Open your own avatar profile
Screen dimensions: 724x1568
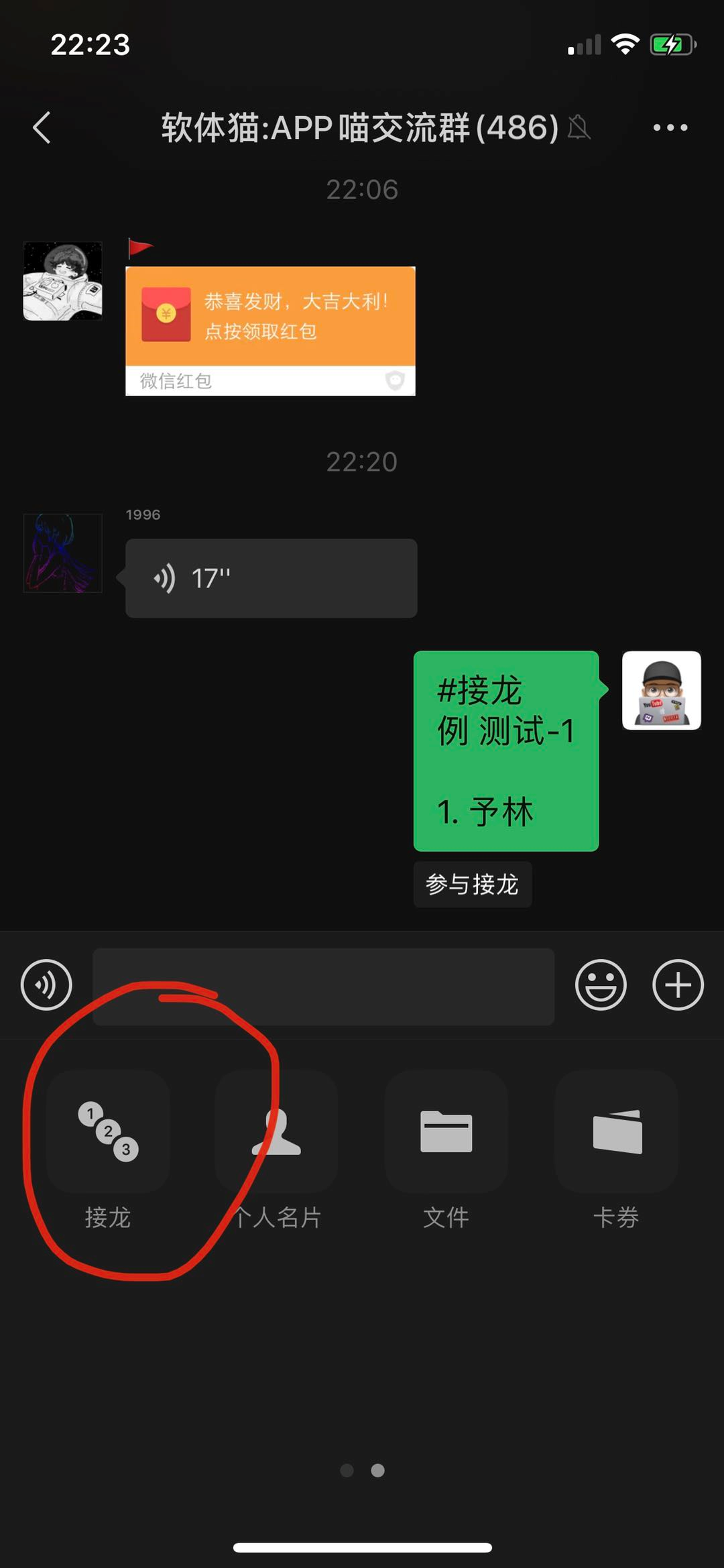[662, 691]
